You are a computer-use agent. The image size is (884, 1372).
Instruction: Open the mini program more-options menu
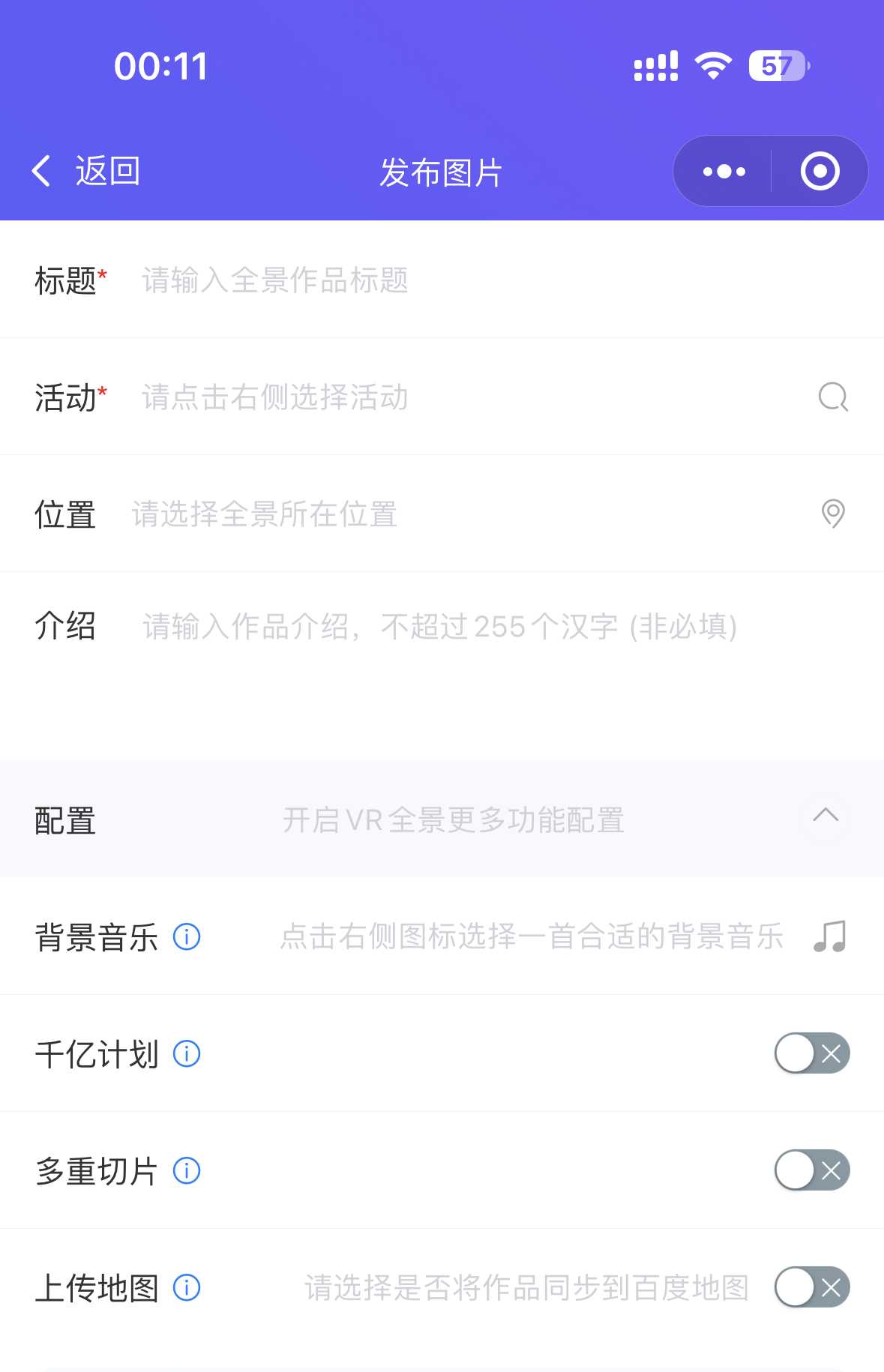point(724,172)
